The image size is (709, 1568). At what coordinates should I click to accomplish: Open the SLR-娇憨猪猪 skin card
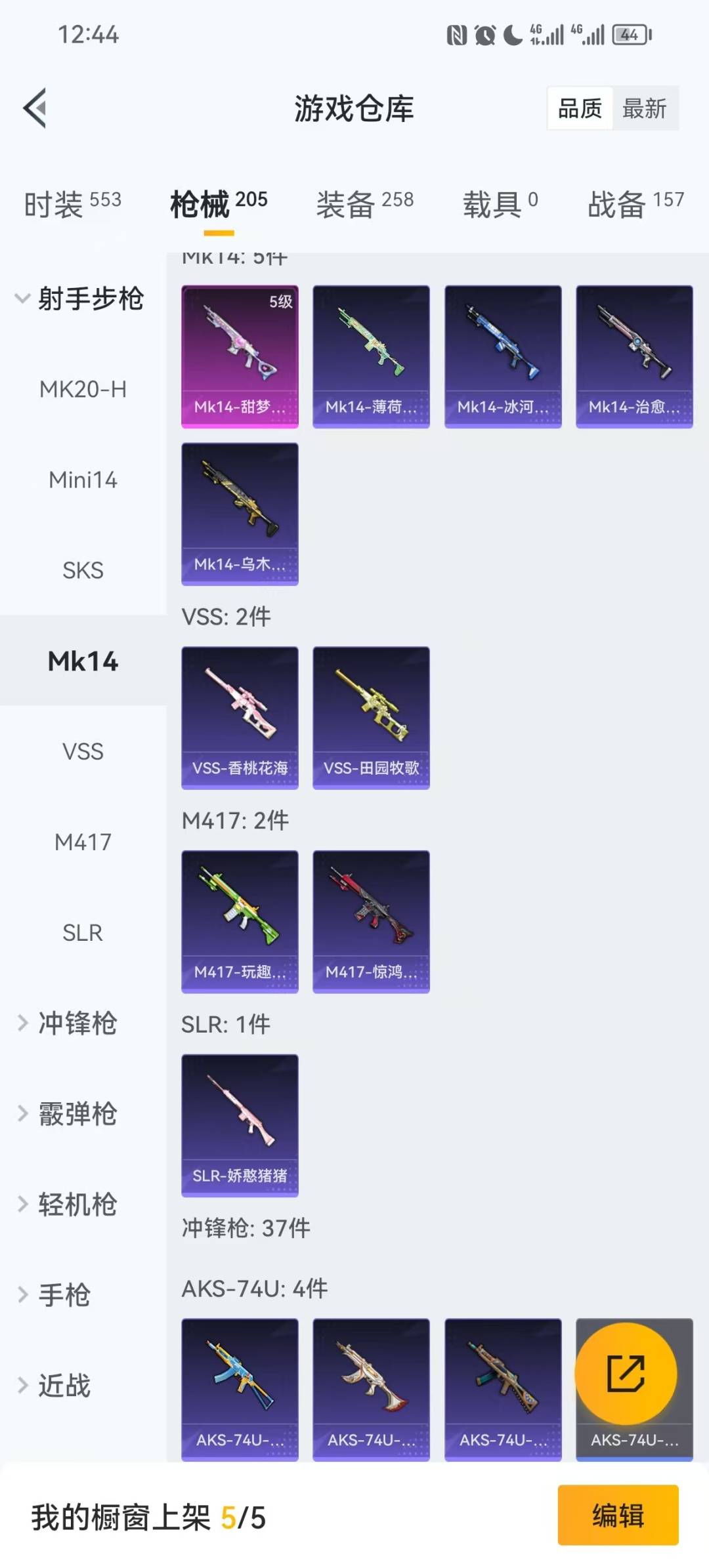click(x=240, y=1123)
